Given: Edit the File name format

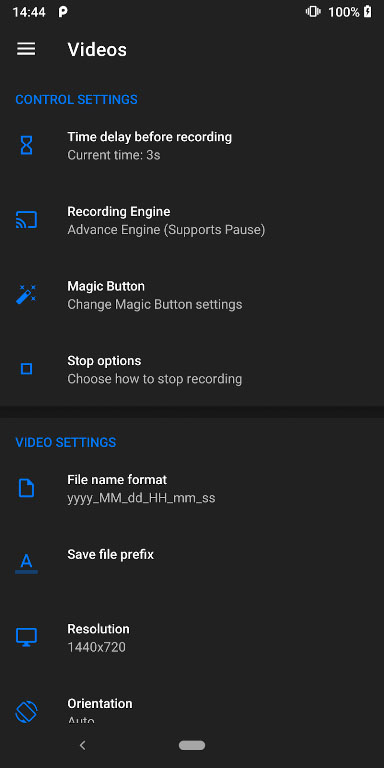Looking at the screenshot, I should click(x=192, y=488).
